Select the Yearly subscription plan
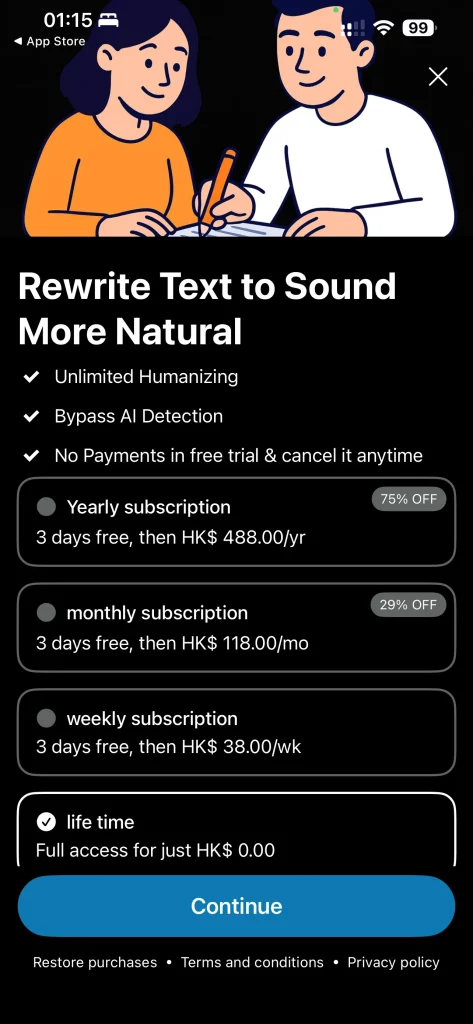Viewport: 473px width, 1024px height. pos(236,522)
